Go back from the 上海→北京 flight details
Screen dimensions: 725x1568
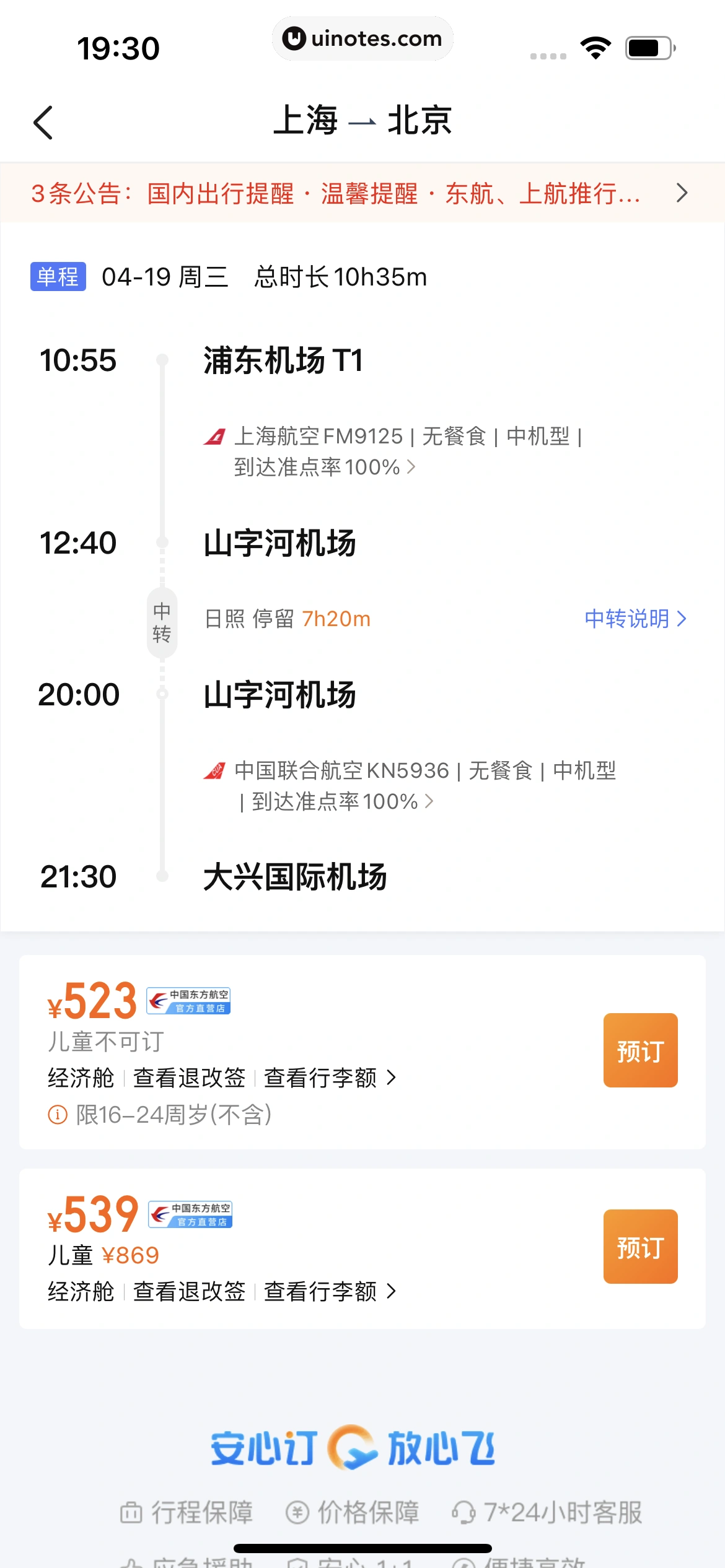click(x=43, y=122)
